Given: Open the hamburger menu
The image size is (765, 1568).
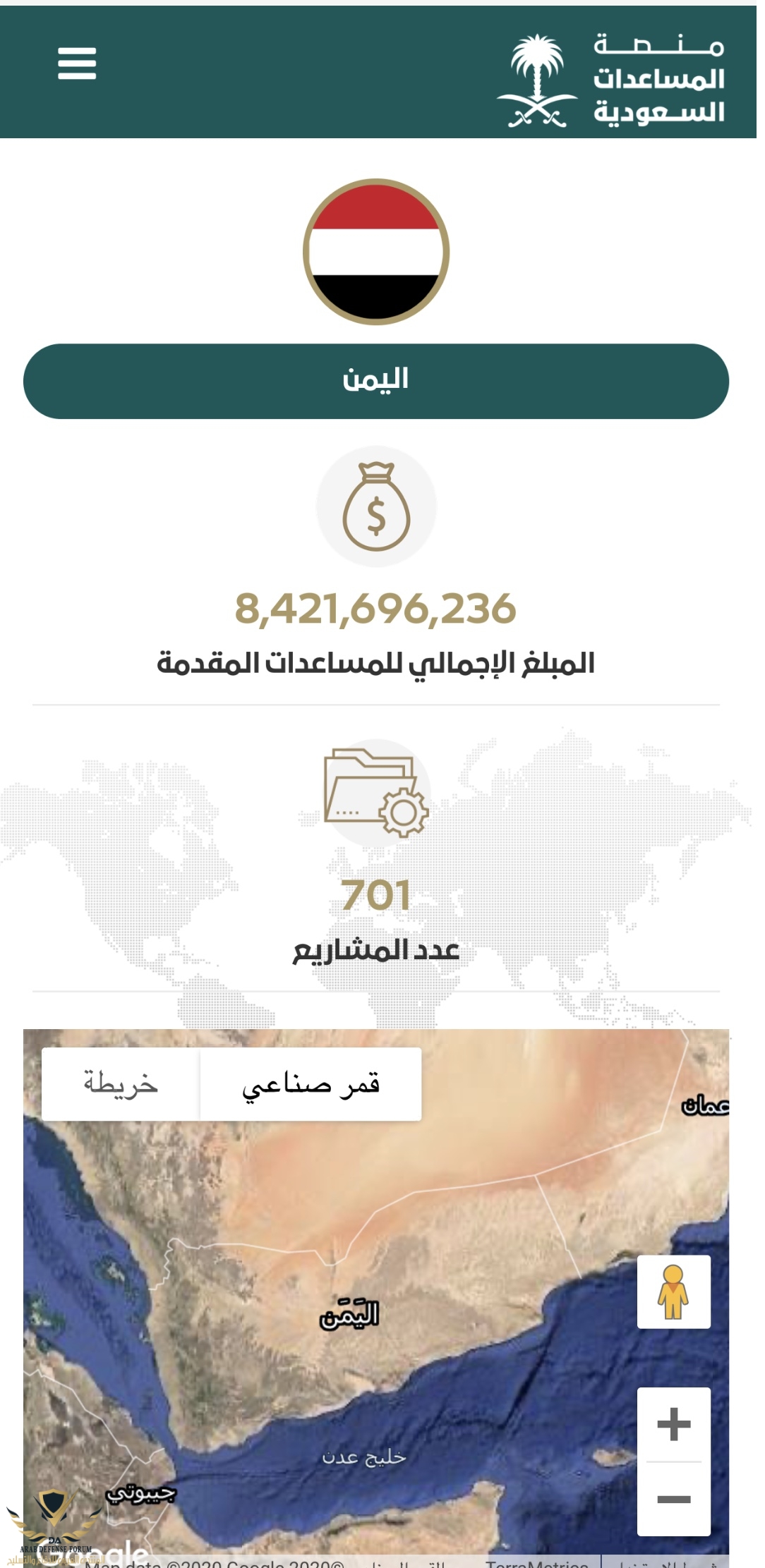Looking at the screenshot, I should [x=77, y=64].
